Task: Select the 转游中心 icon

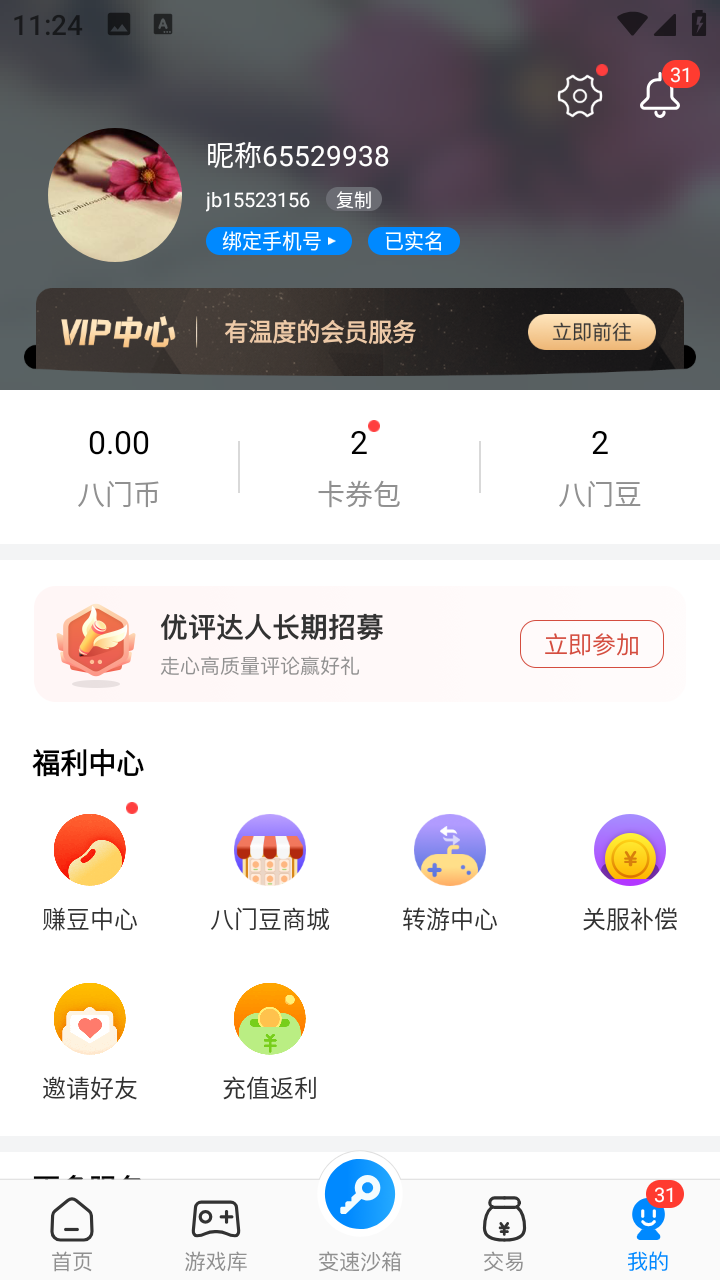Action: tap(450, 850)
